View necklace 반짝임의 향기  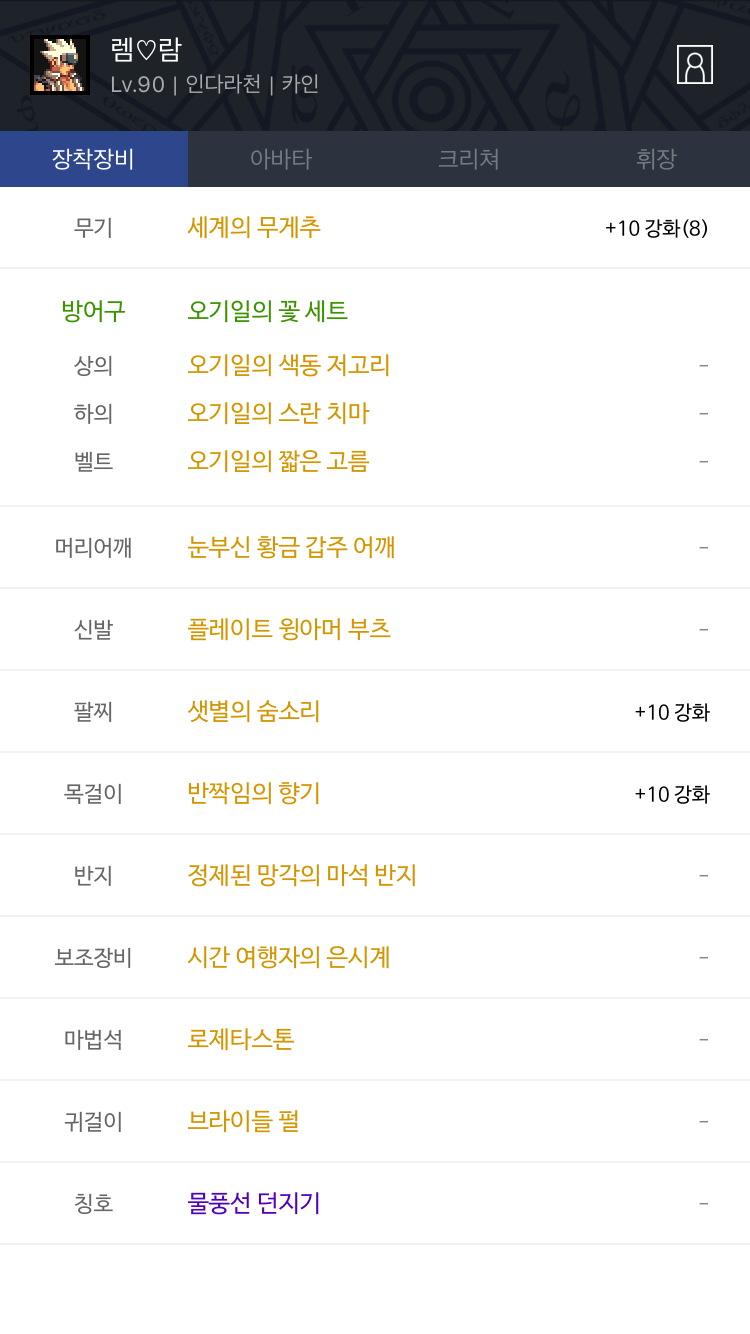click(x=254, y=793)
